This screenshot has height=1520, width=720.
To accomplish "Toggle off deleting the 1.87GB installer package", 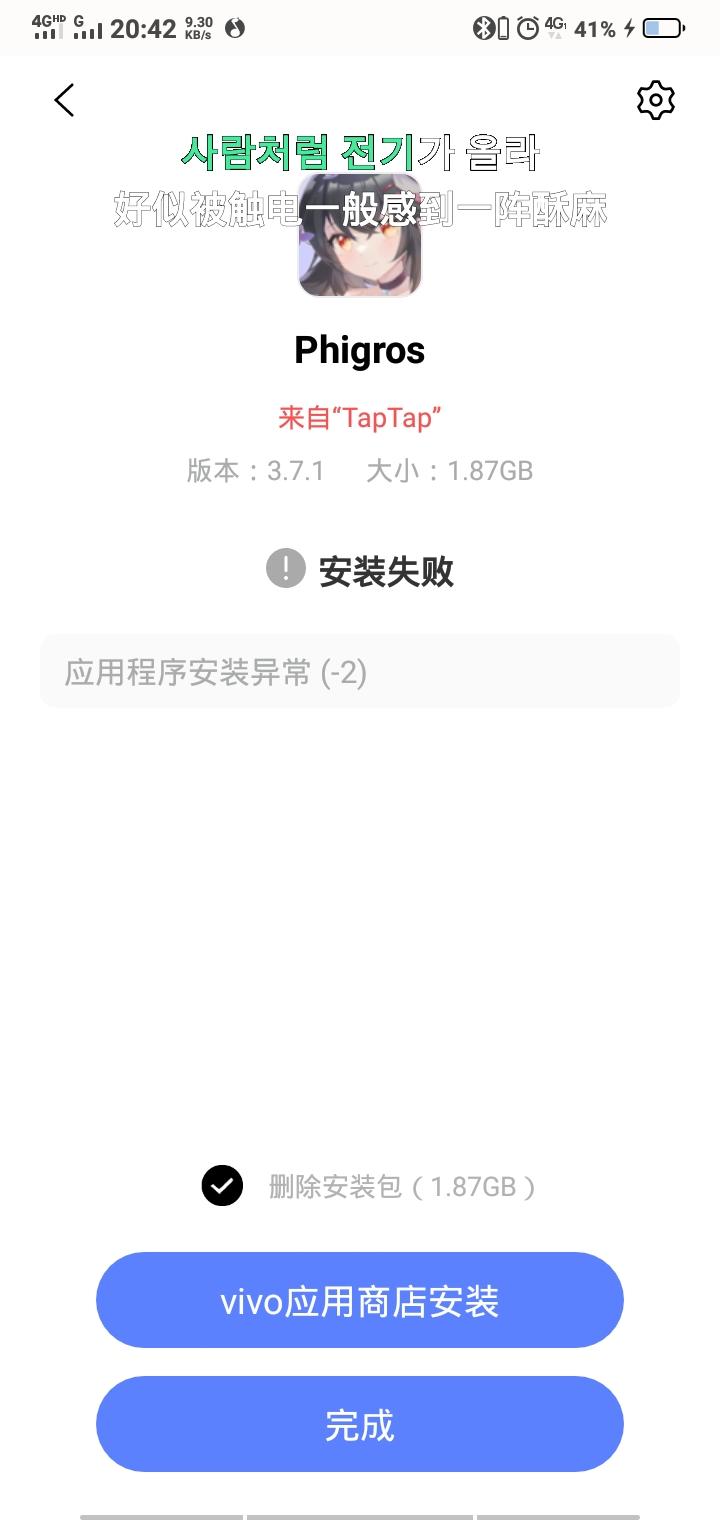I will coord(222,1187).
